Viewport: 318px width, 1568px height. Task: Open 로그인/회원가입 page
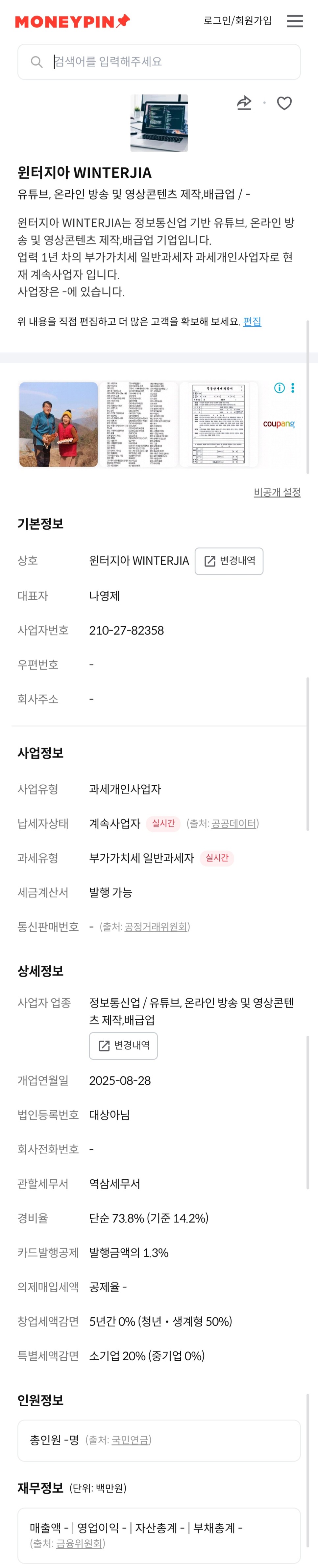click(237, 21)
